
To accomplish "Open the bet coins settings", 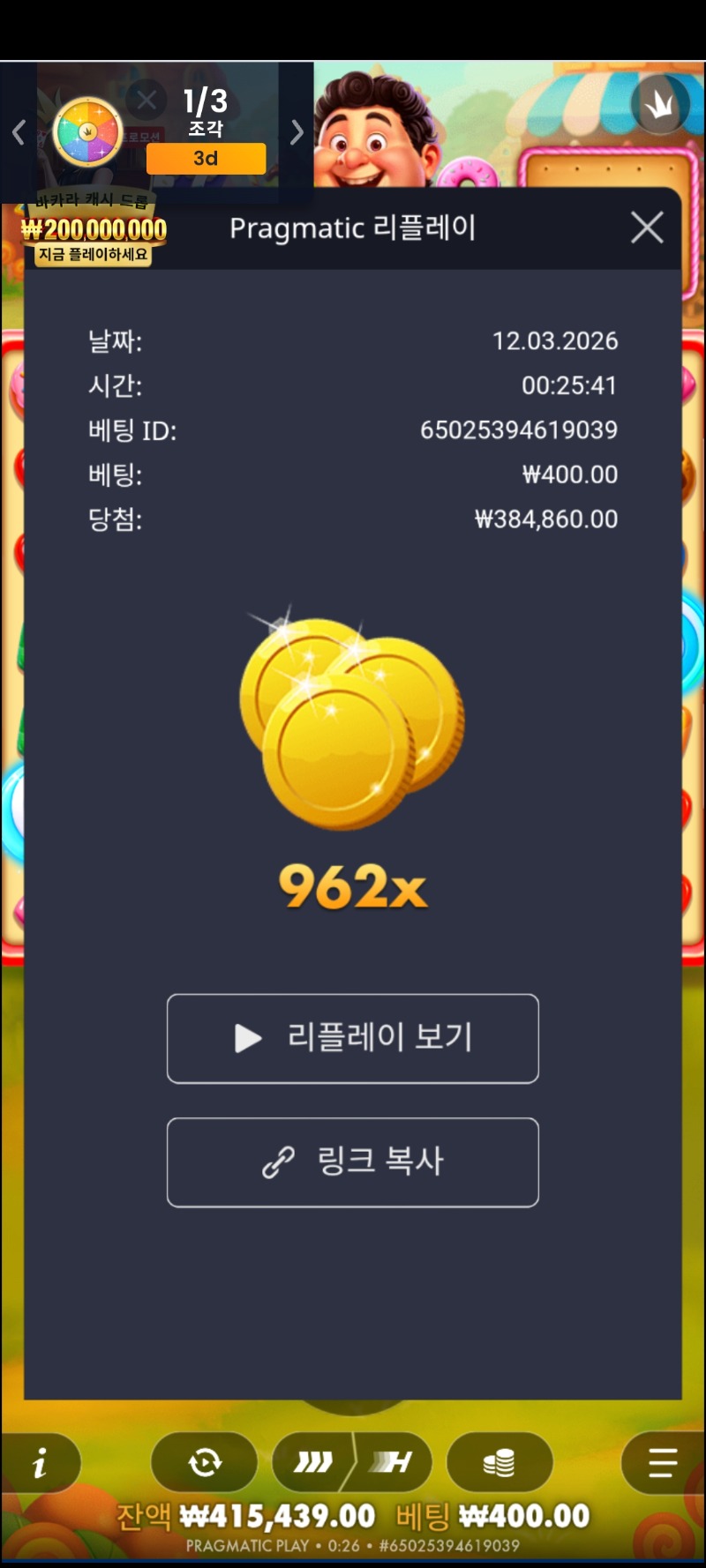I will pos(499,1463).
